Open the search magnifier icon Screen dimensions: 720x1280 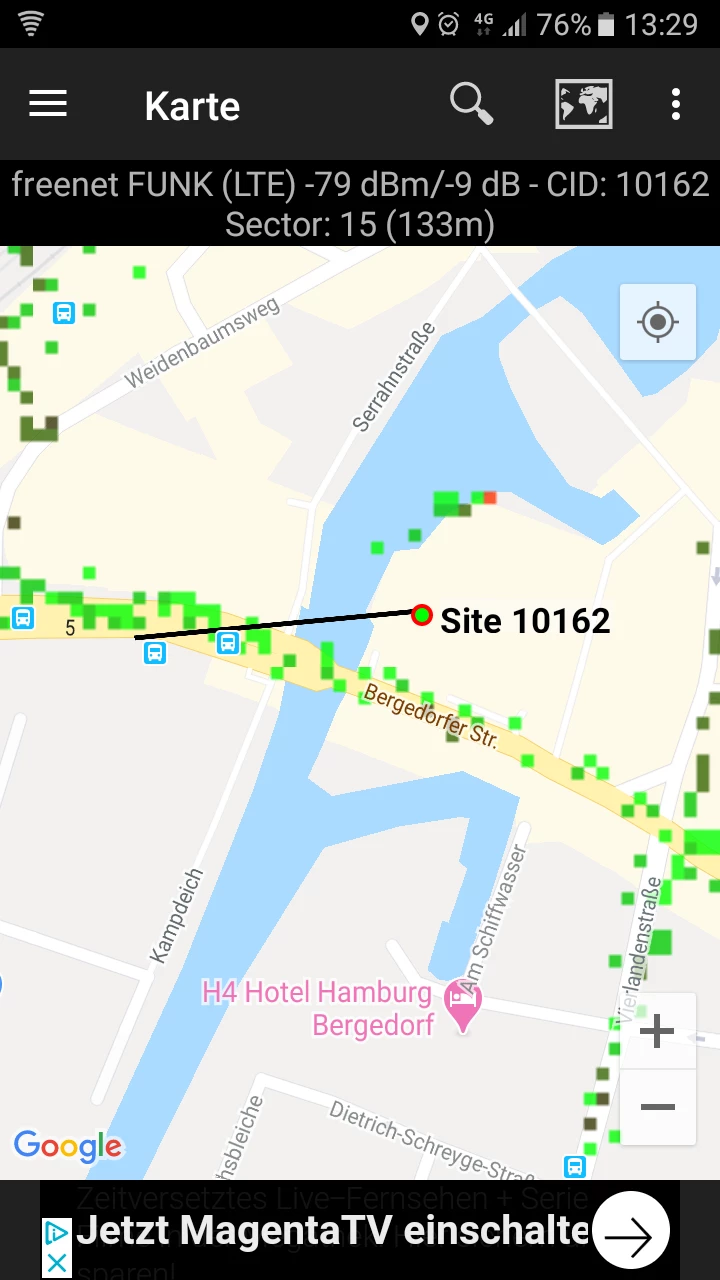pyautogui.click(x=471, y=104)
